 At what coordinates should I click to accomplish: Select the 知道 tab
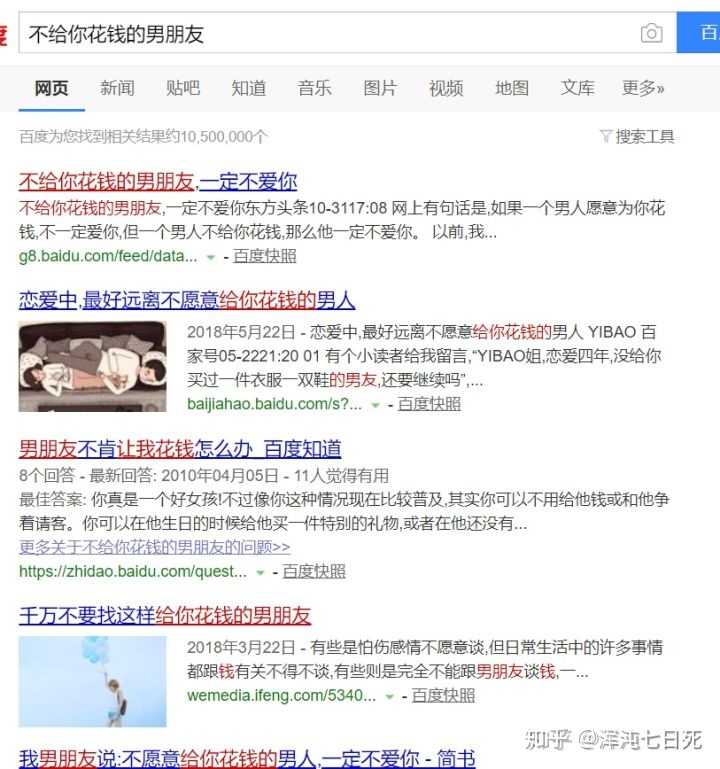[248, 88]
